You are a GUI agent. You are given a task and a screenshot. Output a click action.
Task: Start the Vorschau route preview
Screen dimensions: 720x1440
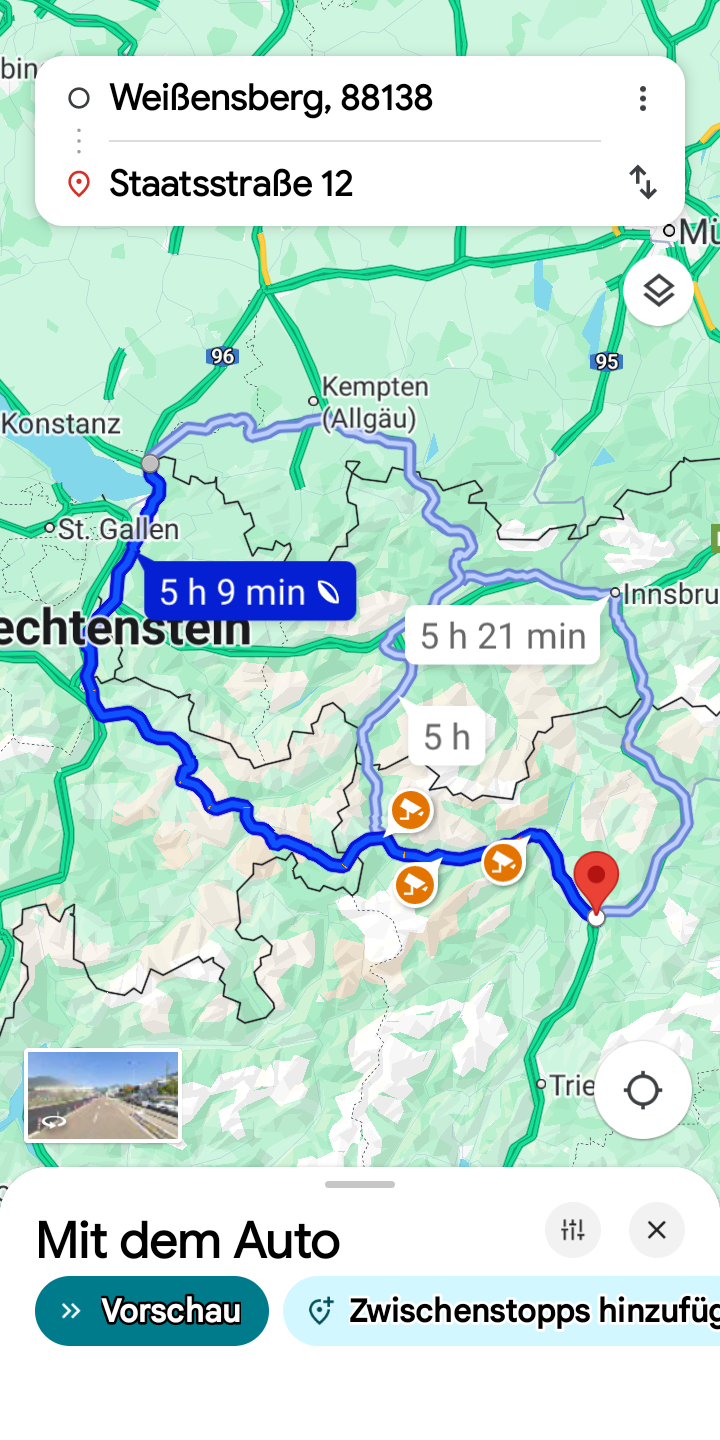click(152, 1311)
